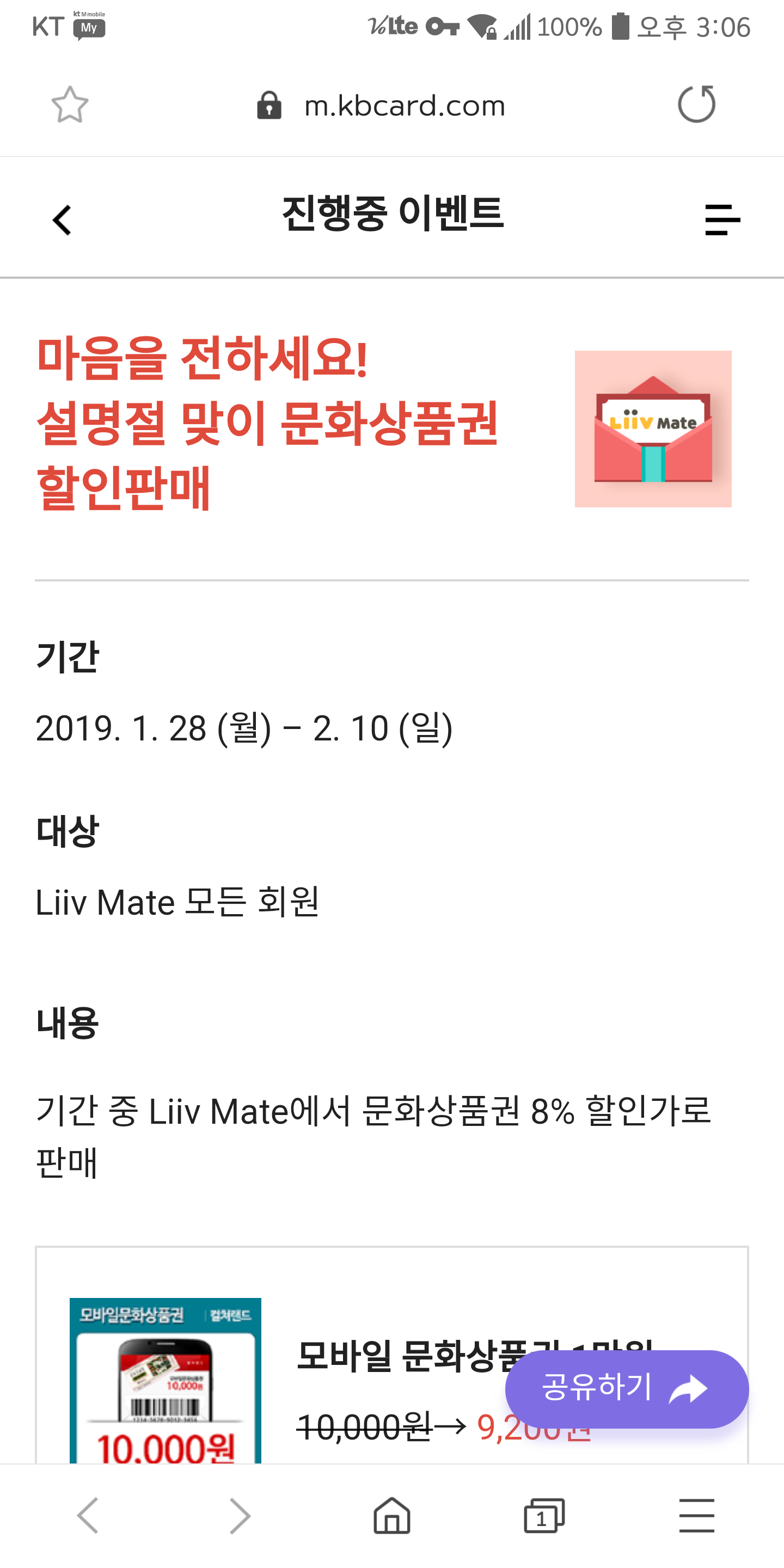Open the hamburger menu in the header
This screenshot has height=1568, width=784.
pyautogui.click(x=722, y=220)
